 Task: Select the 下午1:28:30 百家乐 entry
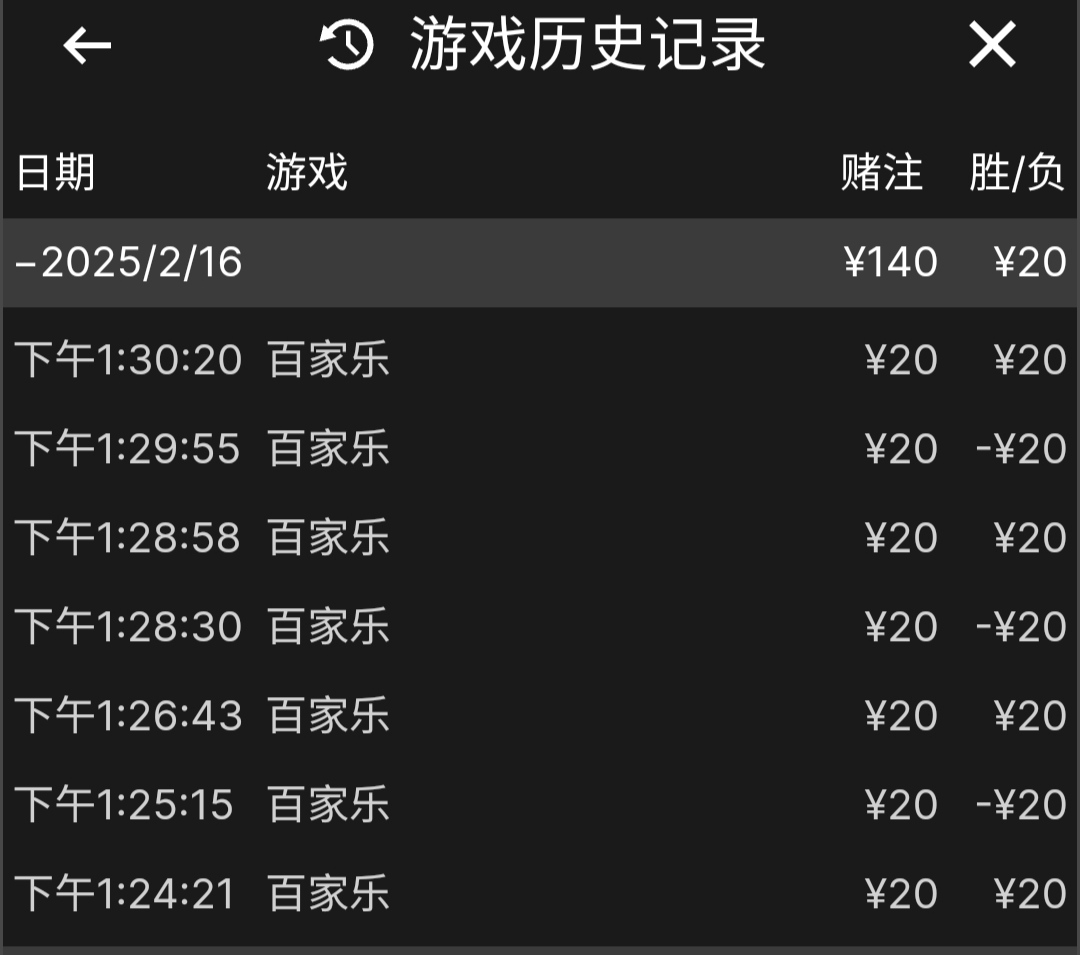[x=540, y=627]
